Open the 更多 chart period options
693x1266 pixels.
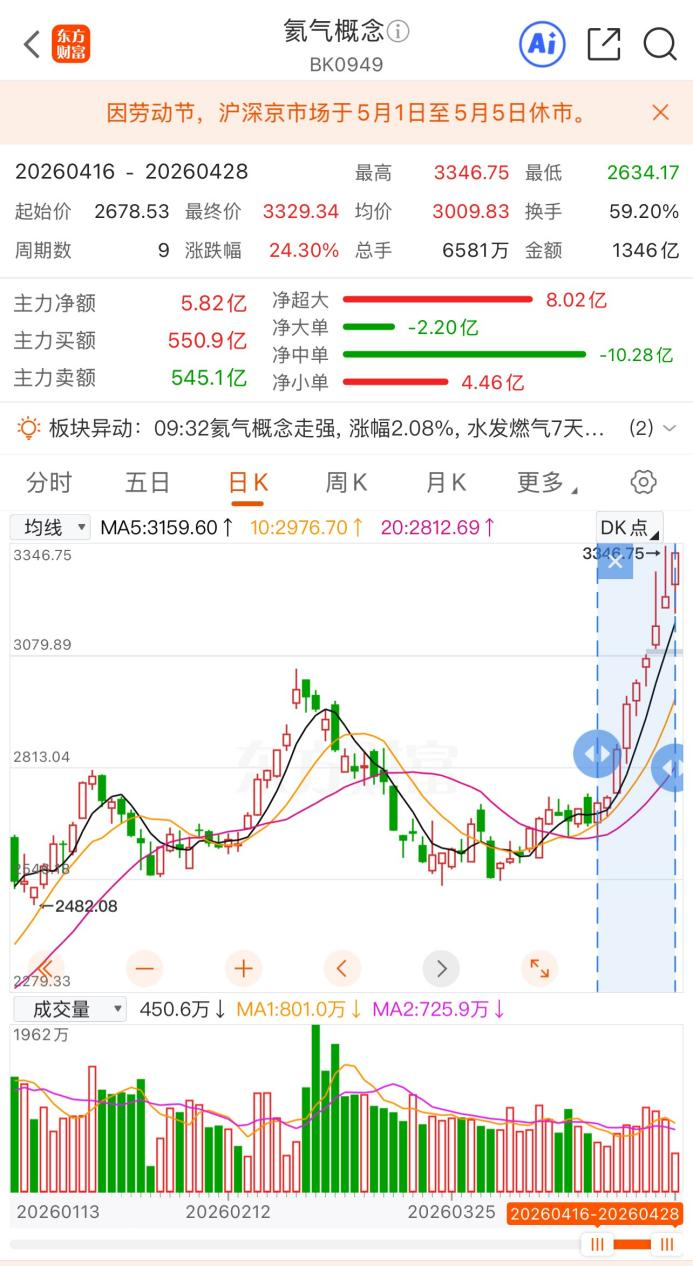(546, 483)
